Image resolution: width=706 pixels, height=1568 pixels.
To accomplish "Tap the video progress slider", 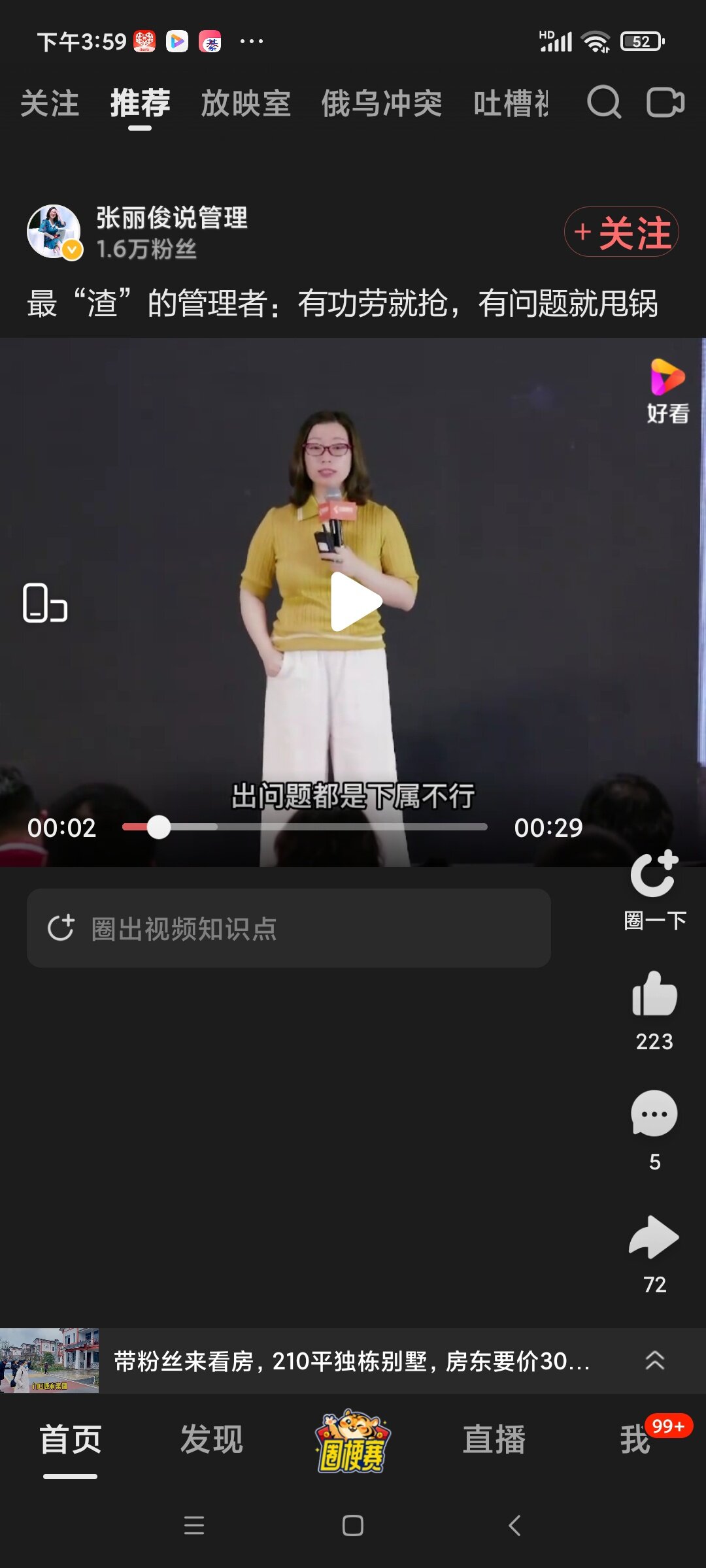I will [305, 827].
